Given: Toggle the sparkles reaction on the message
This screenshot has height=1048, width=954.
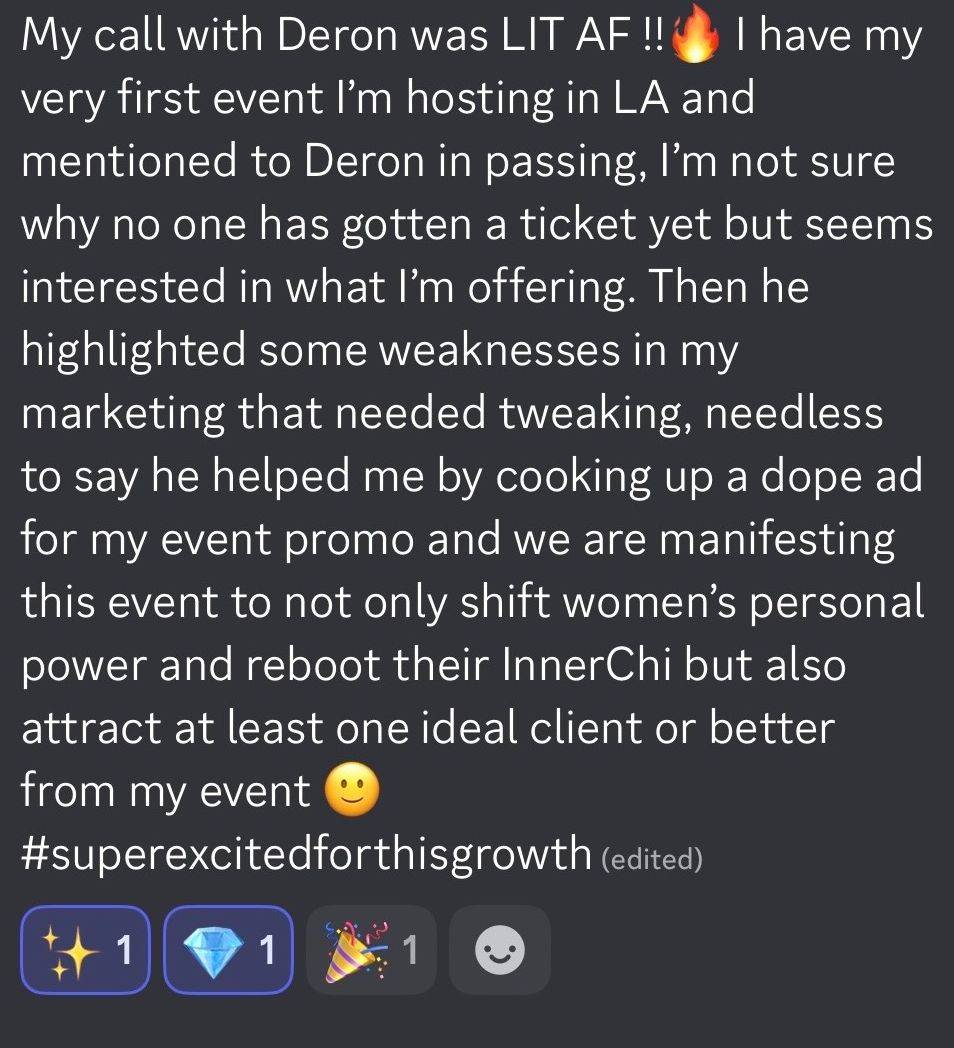Looking at the screenshot, I should coord(86,950).
